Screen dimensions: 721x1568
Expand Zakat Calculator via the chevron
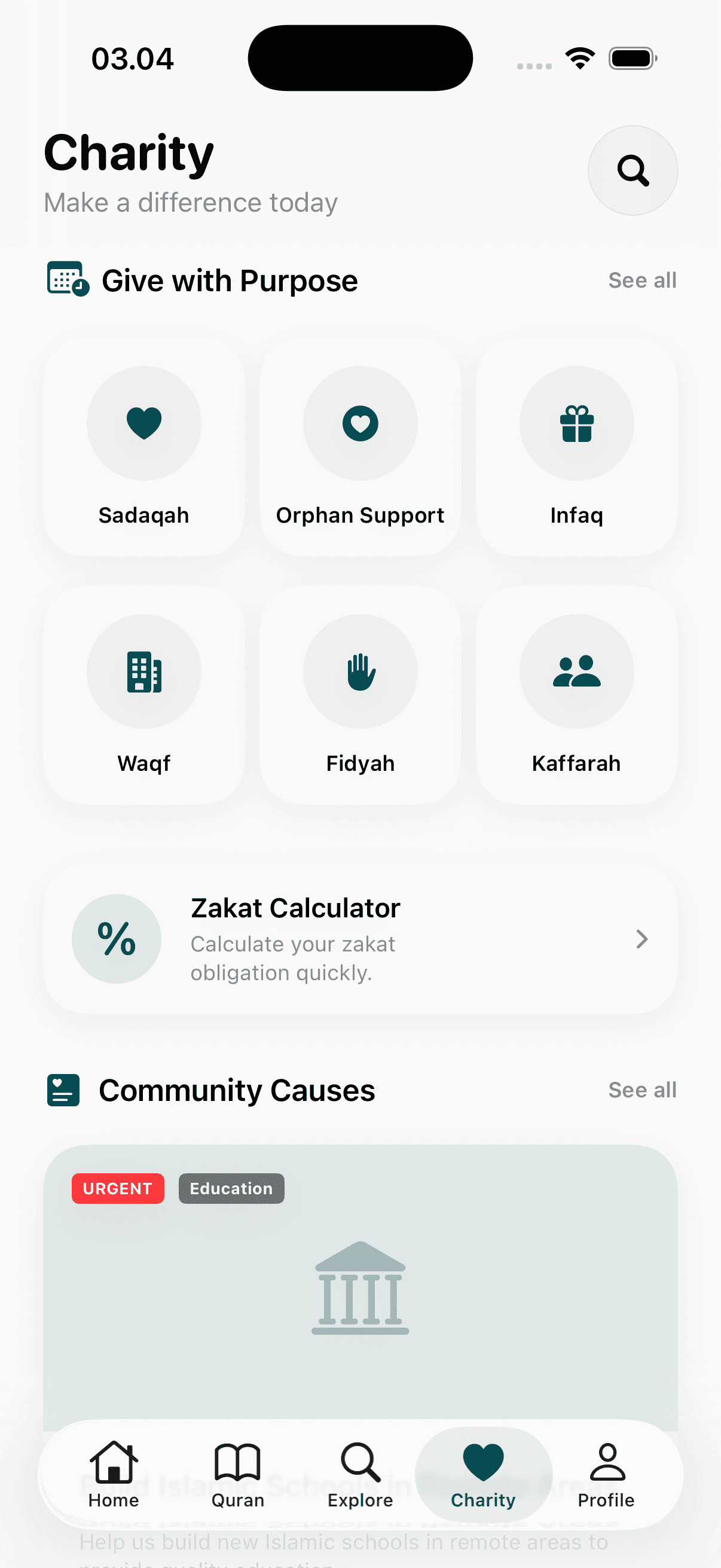641,939
